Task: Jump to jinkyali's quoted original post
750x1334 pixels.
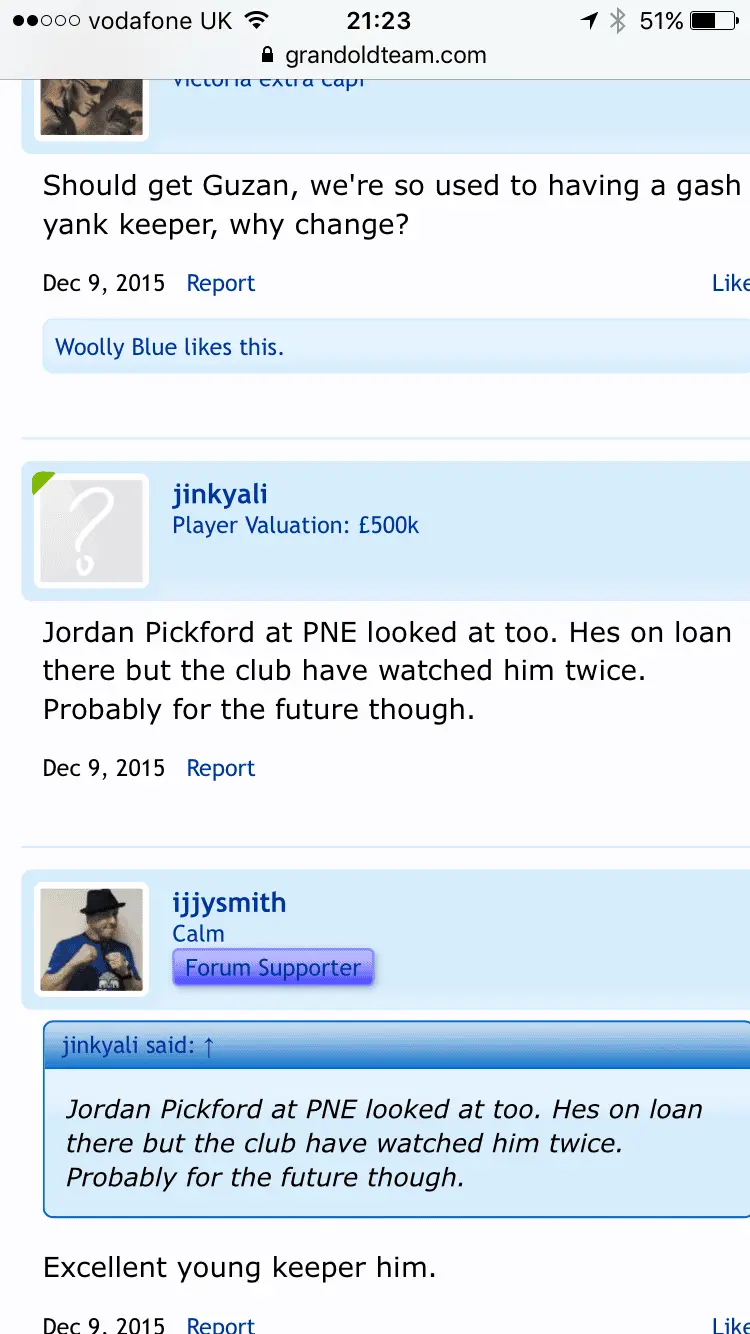Action: [208, 1046]
